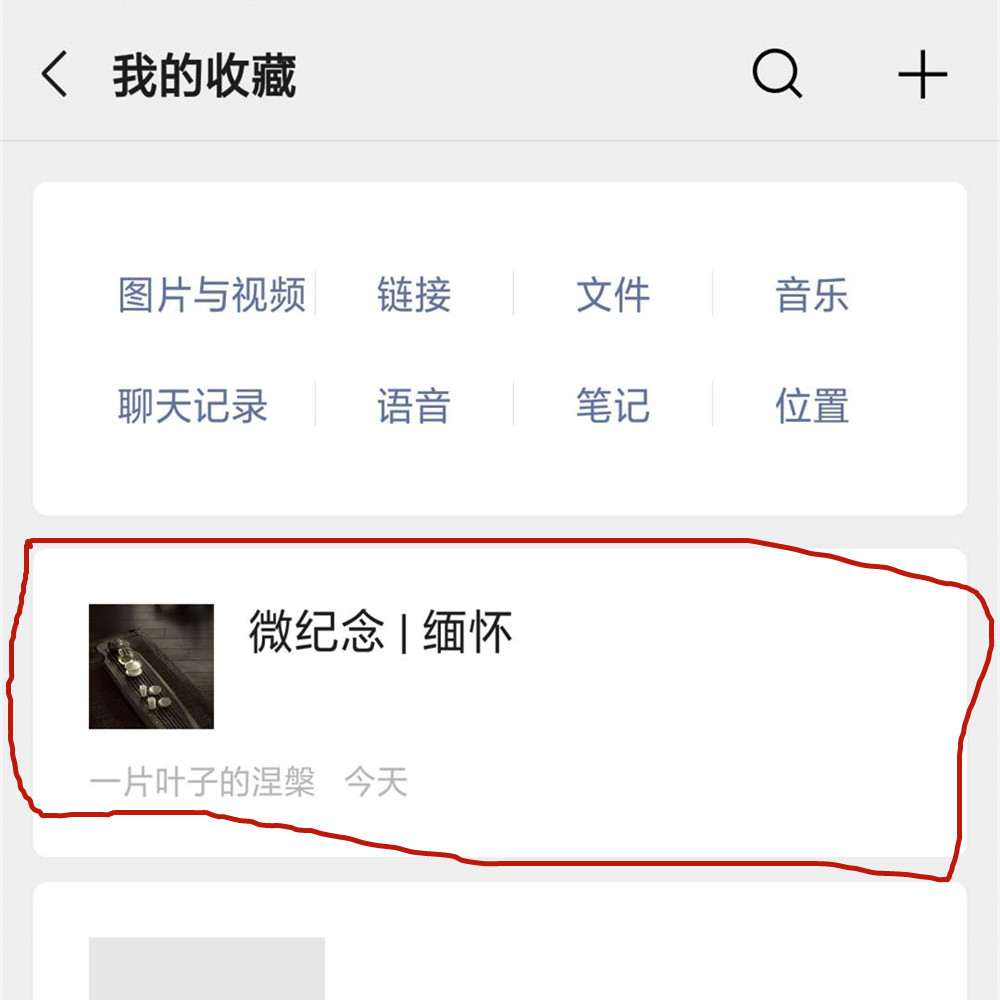
Task: Open the search magnifier icon
Action: (777, 75)
